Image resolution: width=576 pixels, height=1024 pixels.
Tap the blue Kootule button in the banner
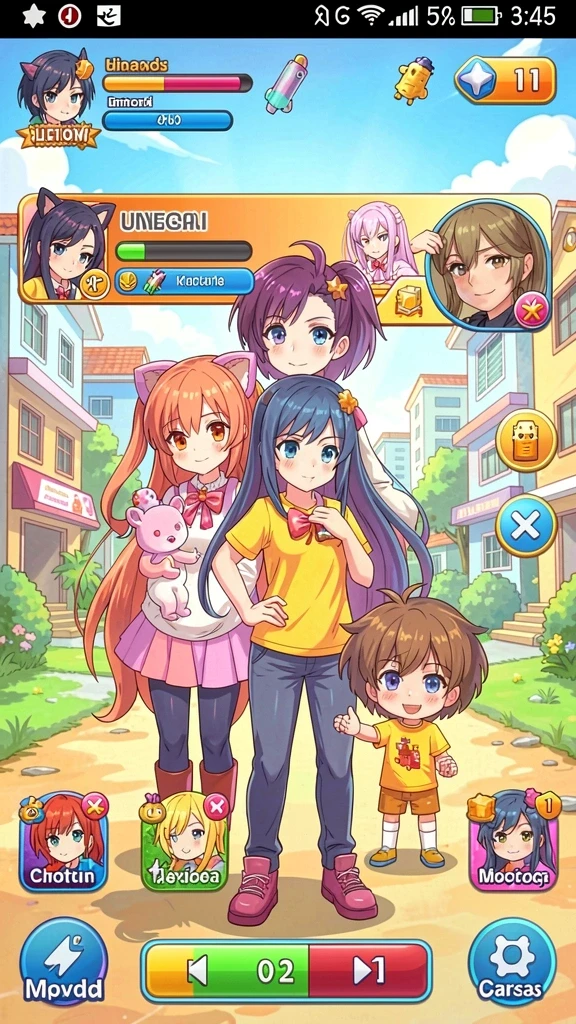click(x=184, y=281)
